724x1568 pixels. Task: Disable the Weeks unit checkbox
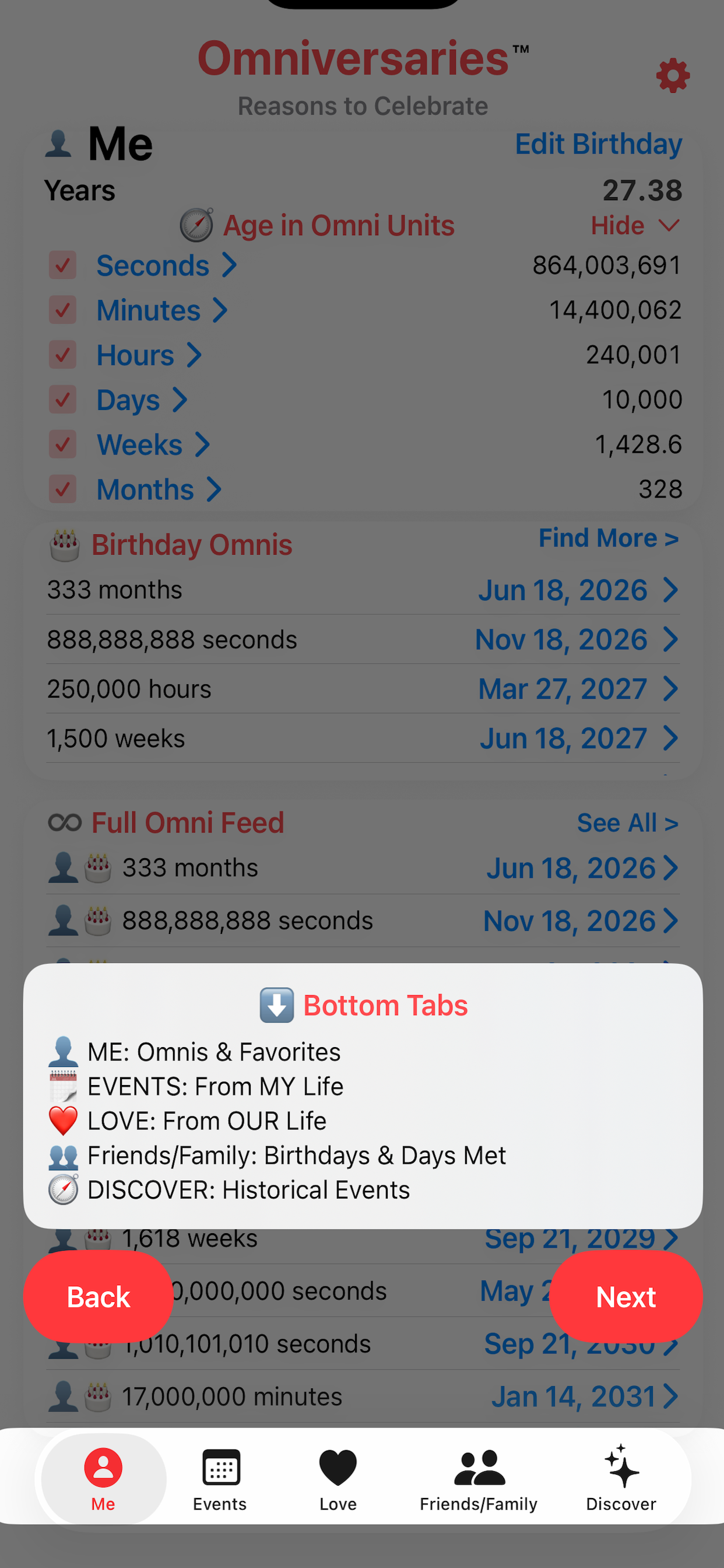coord(63,444)
